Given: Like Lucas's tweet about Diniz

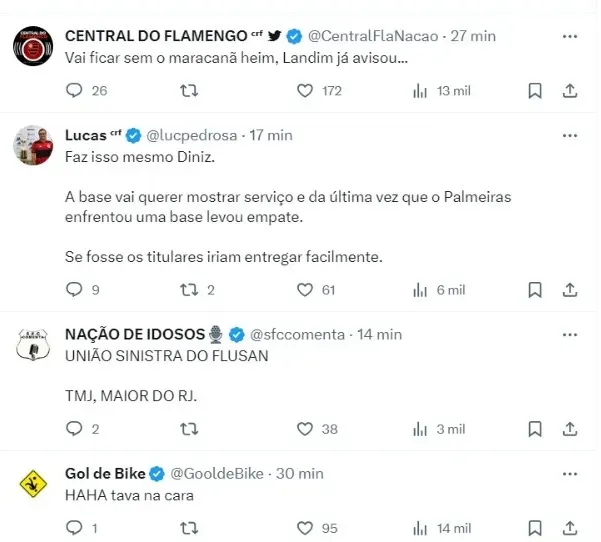Looking at the screenshot, I should point(306,290).
